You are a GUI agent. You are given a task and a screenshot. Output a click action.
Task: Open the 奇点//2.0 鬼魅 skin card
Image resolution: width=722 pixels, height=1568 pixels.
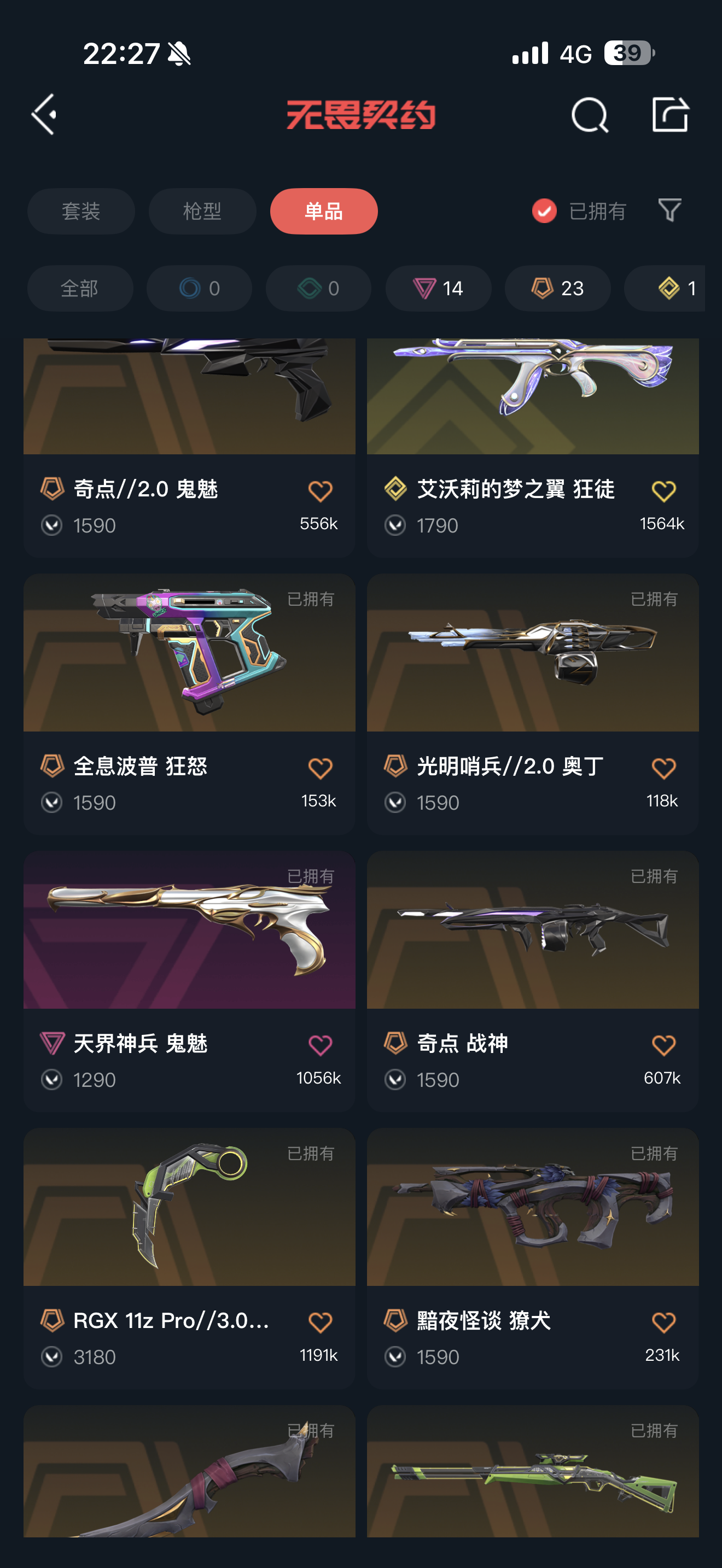pos(189,447)
